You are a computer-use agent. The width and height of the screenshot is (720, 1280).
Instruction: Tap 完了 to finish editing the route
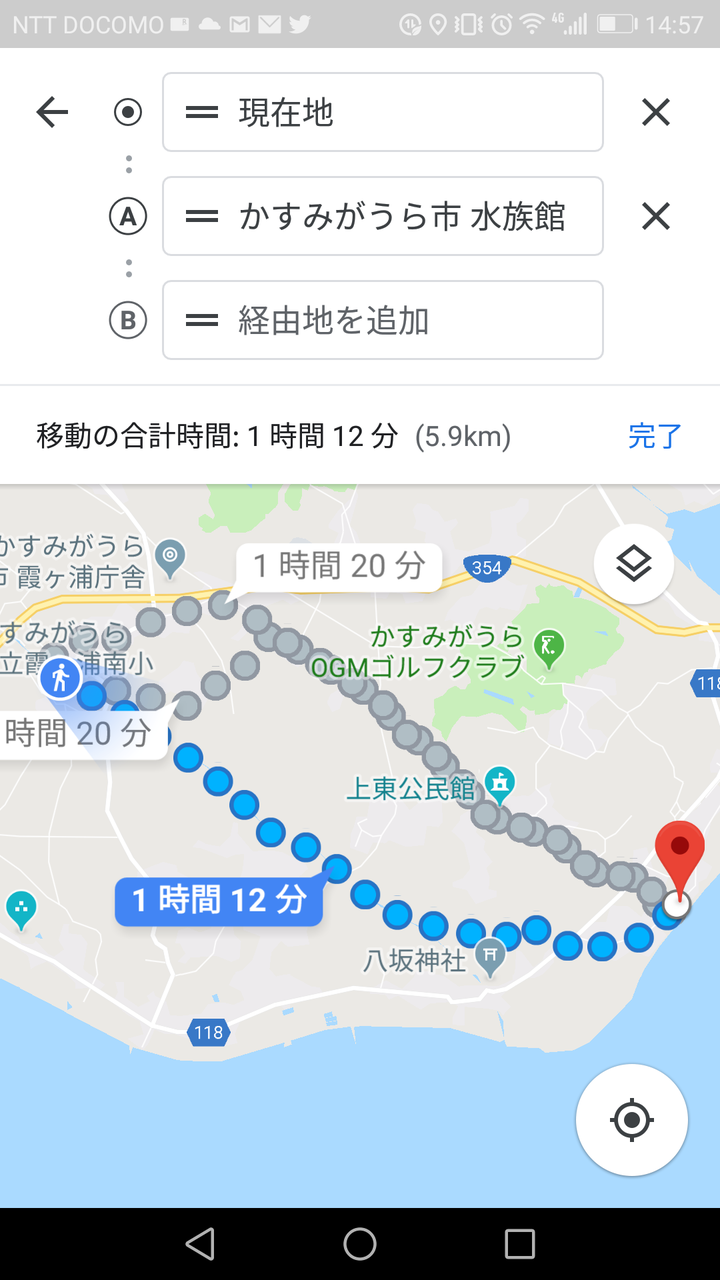(x=655, y=436)
